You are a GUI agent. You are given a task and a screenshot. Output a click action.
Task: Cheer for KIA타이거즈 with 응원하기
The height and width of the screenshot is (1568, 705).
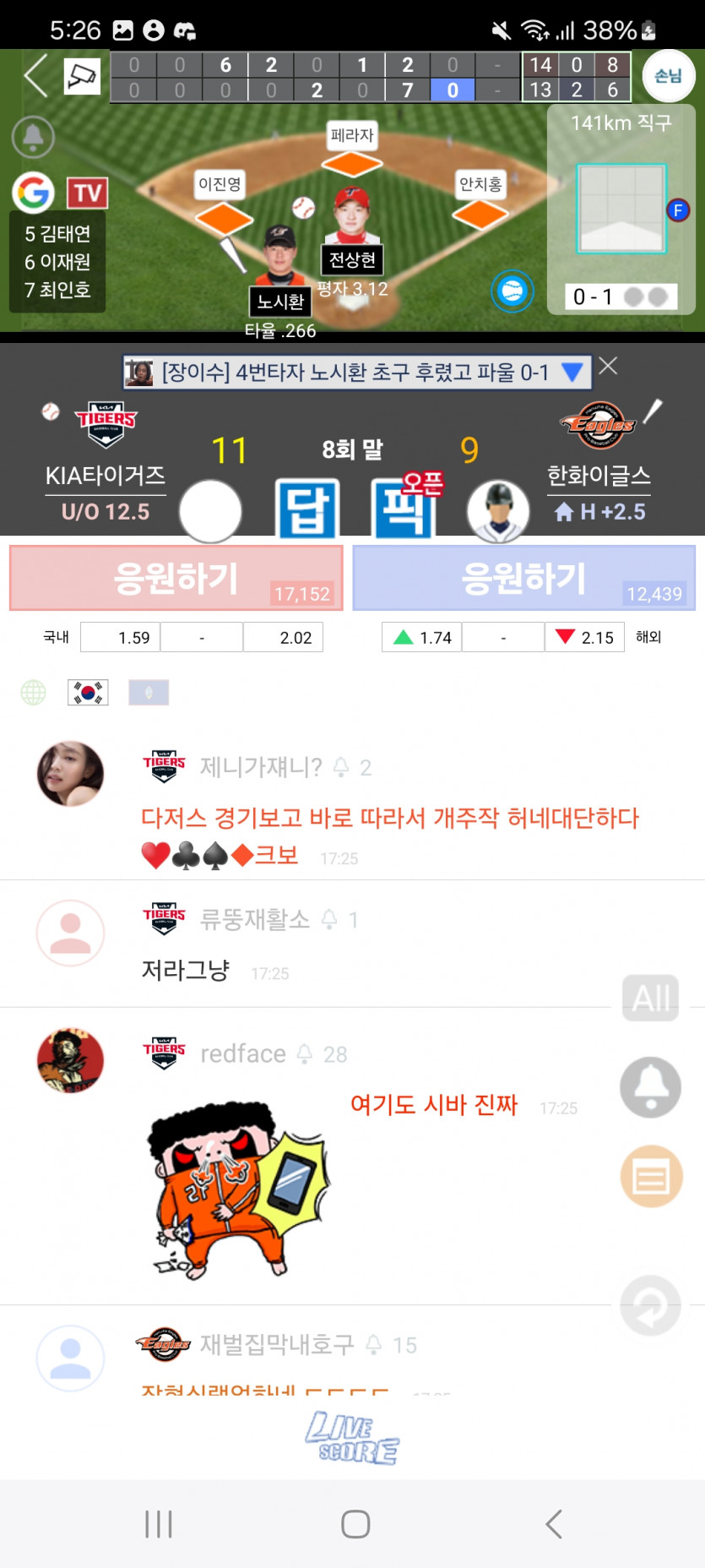pyautogui.click(x=176, y=578)
